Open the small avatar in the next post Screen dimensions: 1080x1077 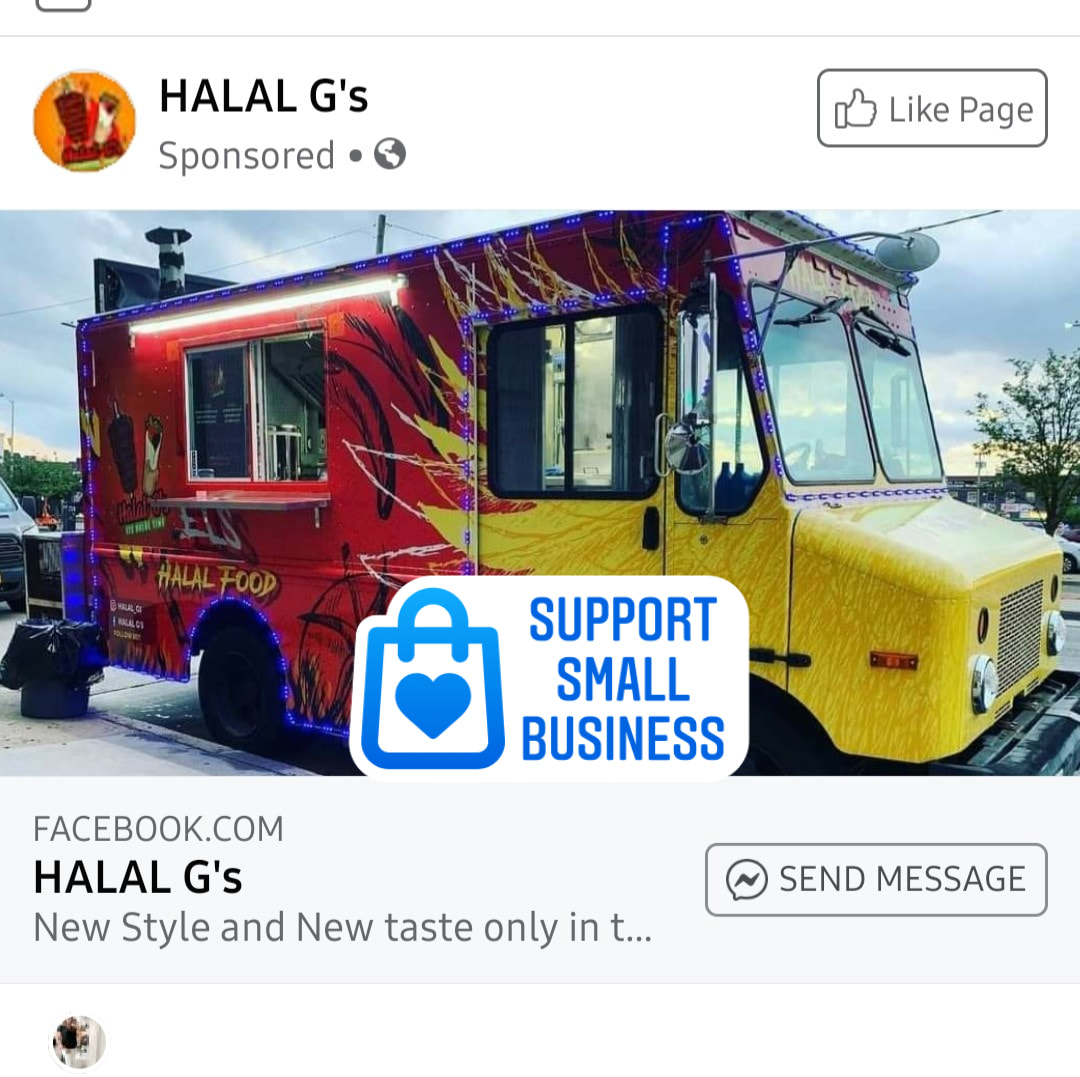[x=79, y=1041]
